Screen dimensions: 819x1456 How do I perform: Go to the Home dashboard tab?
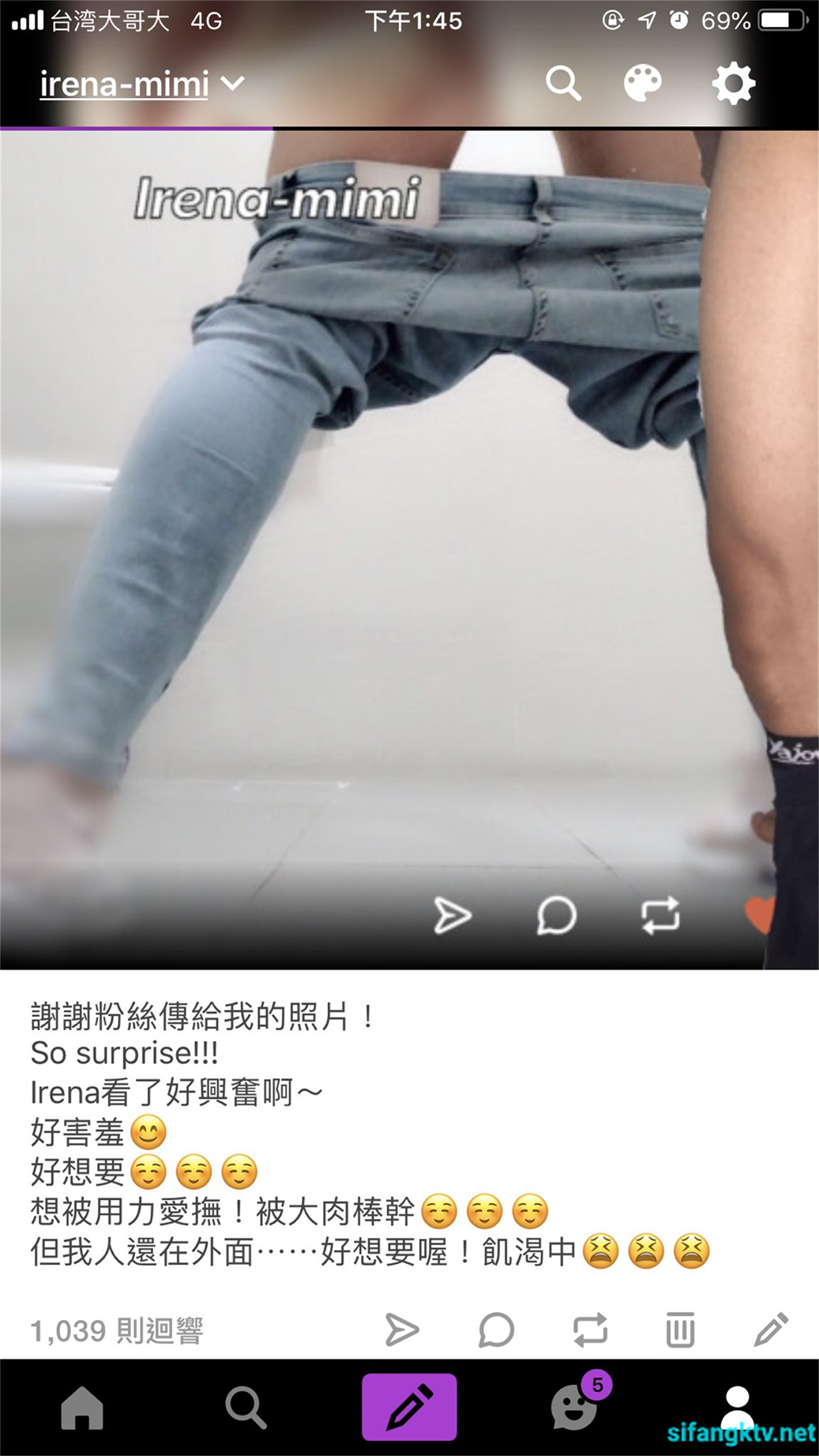click(x=82, y=1408)
